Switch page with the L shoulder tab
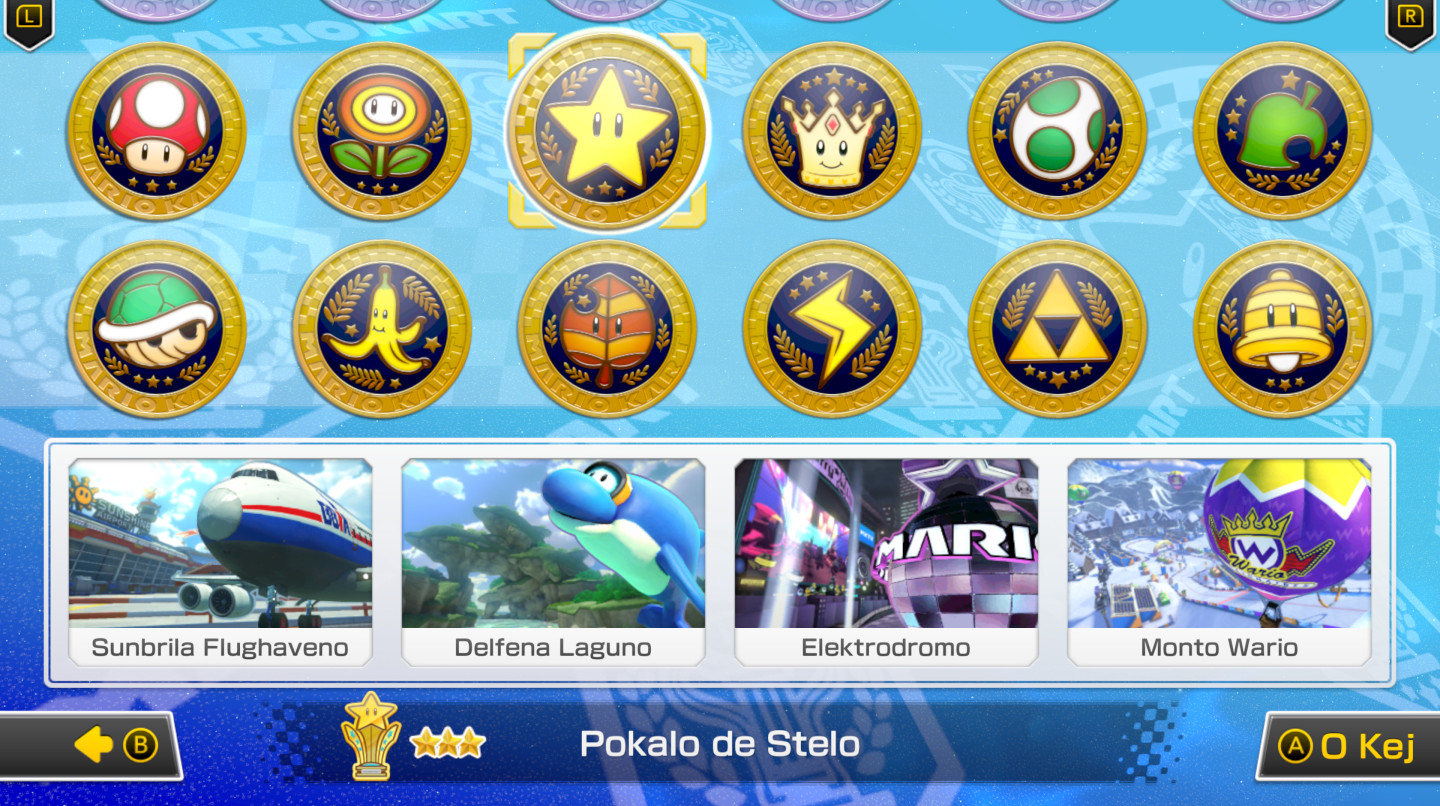The height and width of the screenshot is (806, 1440). pyautogui.click(x=29, y=20)
